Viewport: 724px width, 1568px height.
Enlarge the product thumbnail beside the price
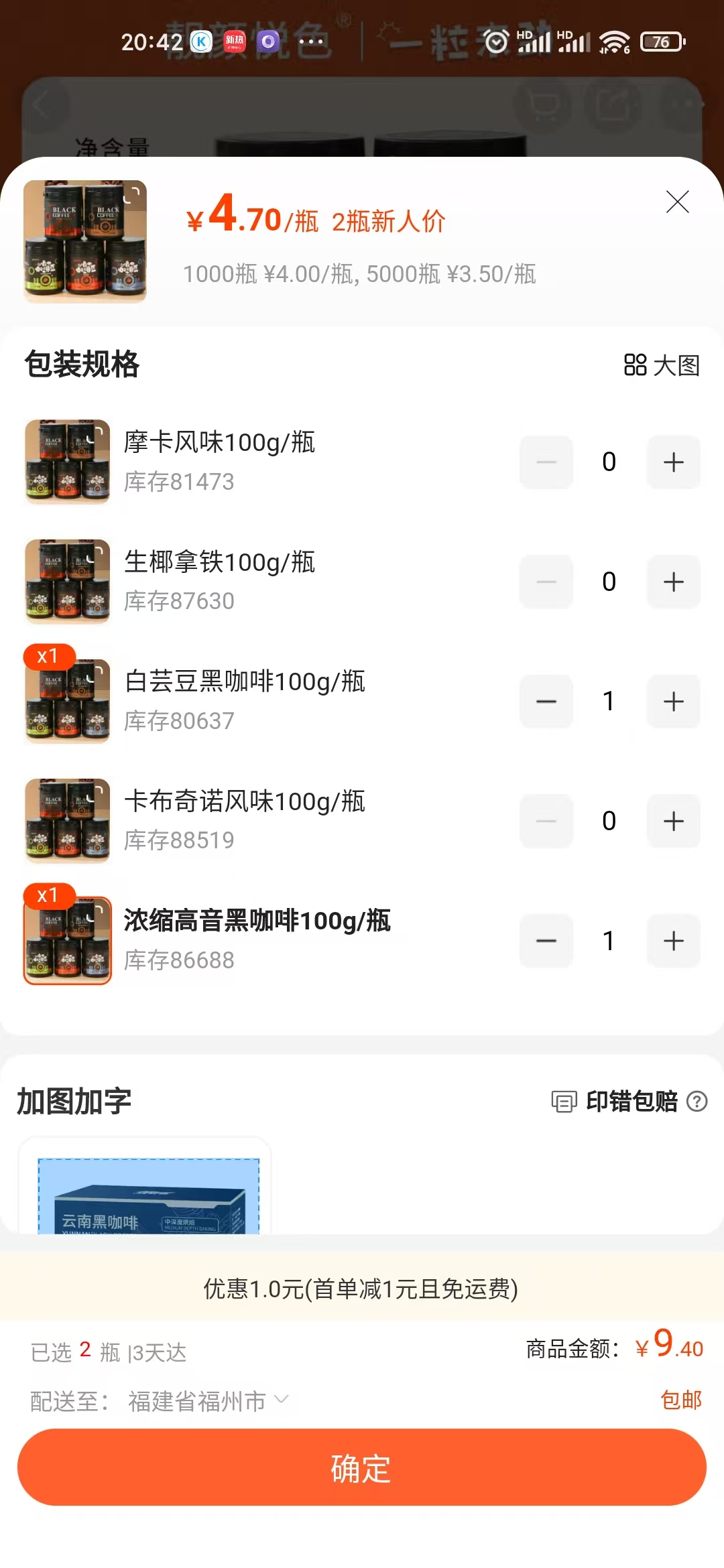(85, 241)
